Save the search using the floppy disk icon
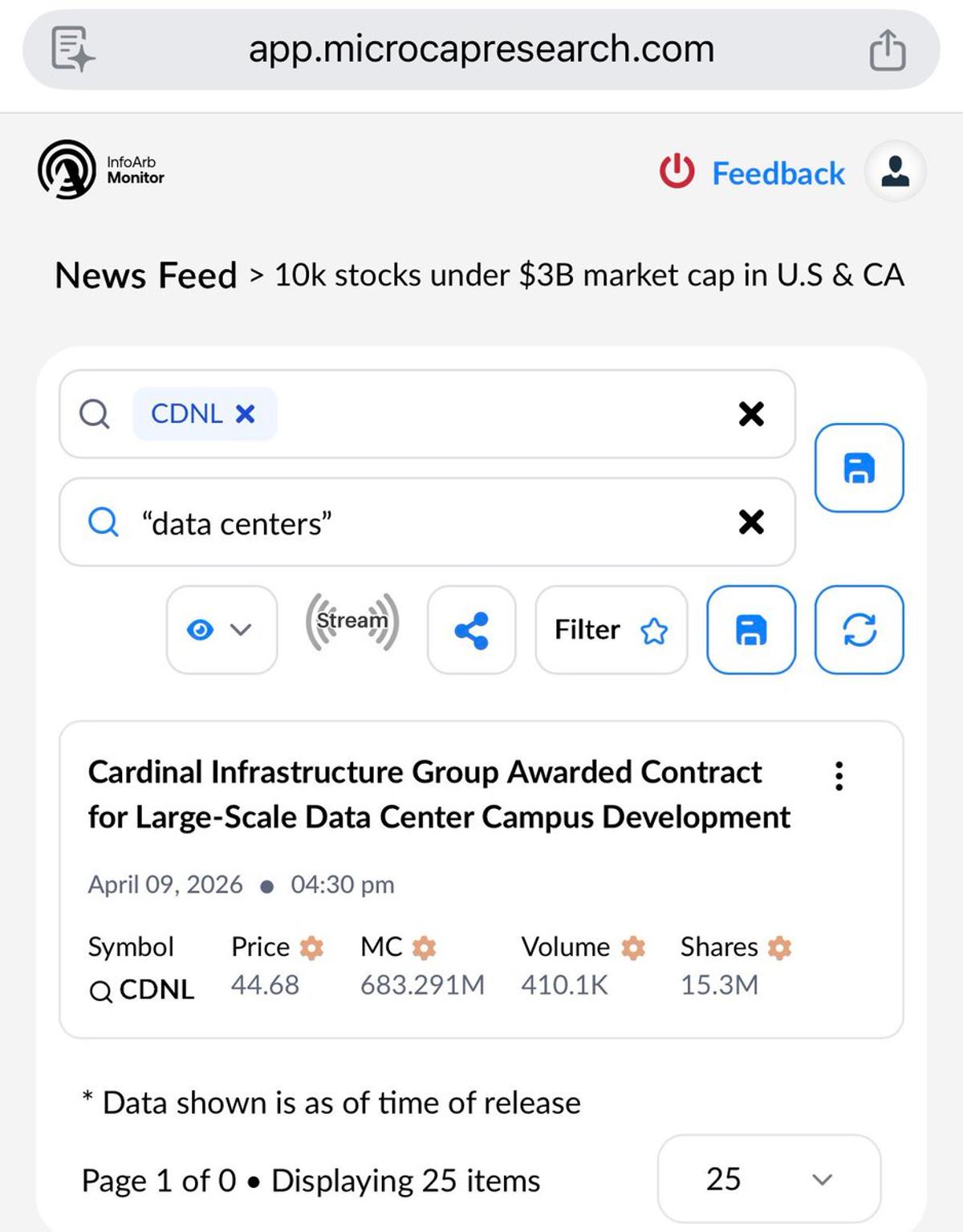The height and width of the screenshot is (1232, 963). pos(859,468)
